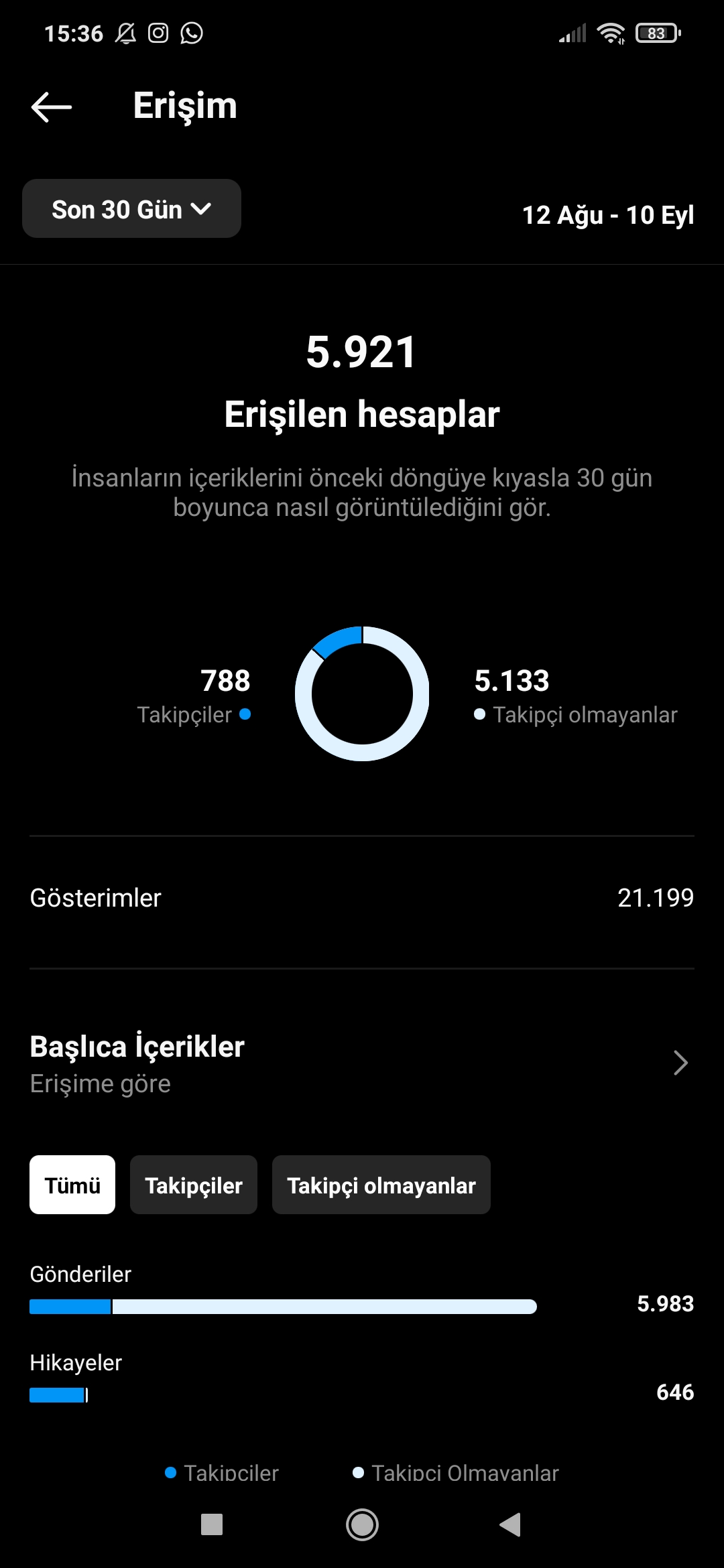Screen dimensions: 724x1568
Task: Open the Son 30 Gün period dropdown
Action: click(x=131, y=208)
